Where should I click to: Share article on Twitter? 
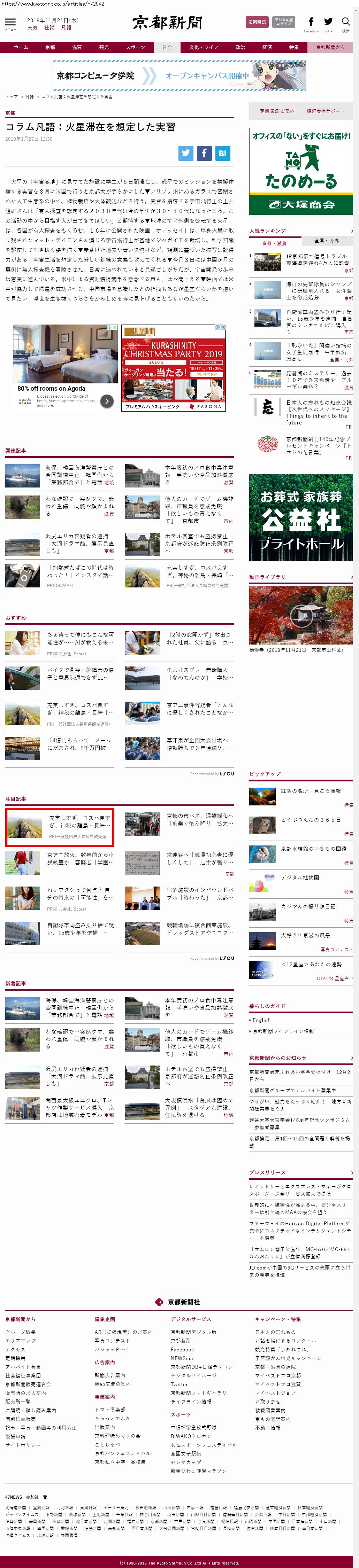(x=186, y=154)
